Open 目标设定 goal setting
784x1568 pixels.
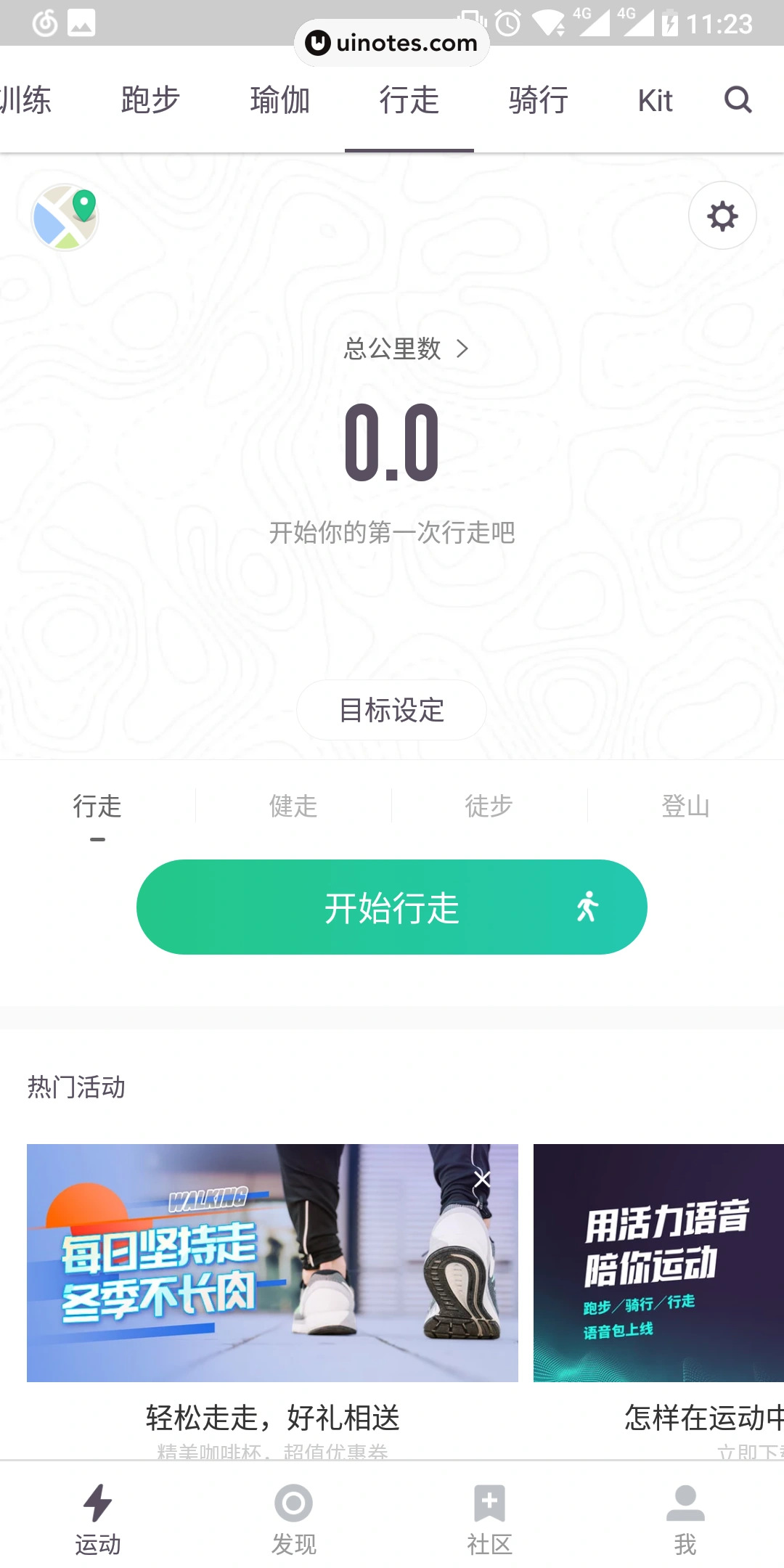(x=391, y=710)
